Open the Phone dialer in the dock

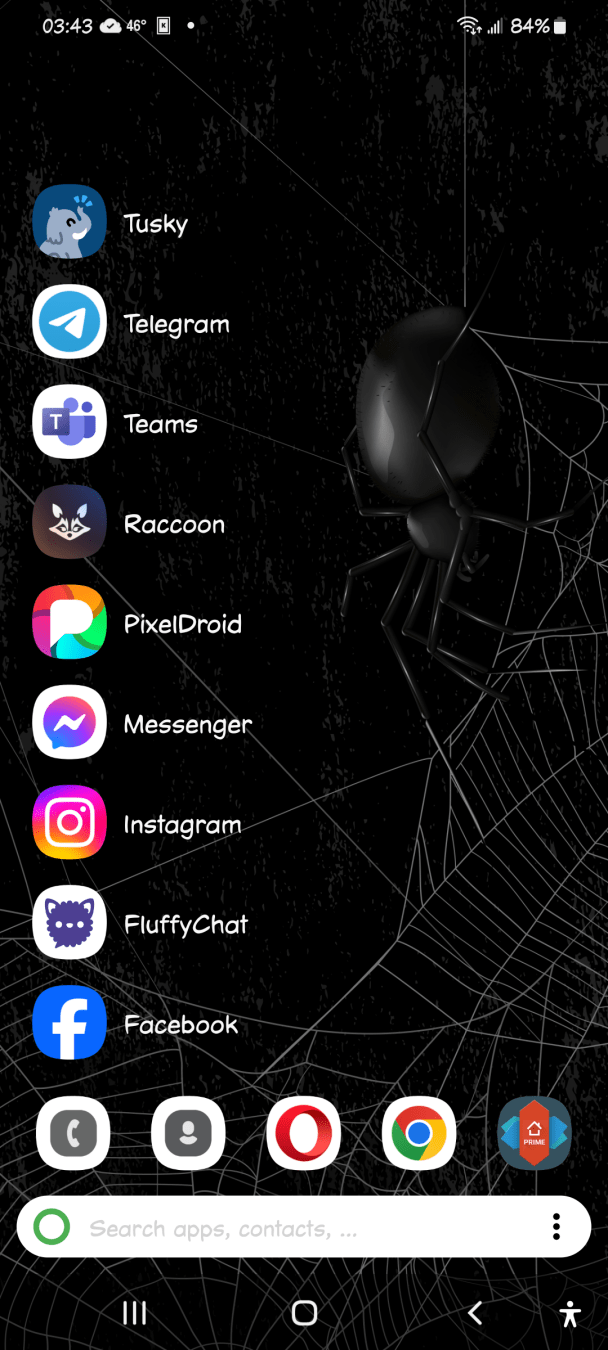point(73,1133)
